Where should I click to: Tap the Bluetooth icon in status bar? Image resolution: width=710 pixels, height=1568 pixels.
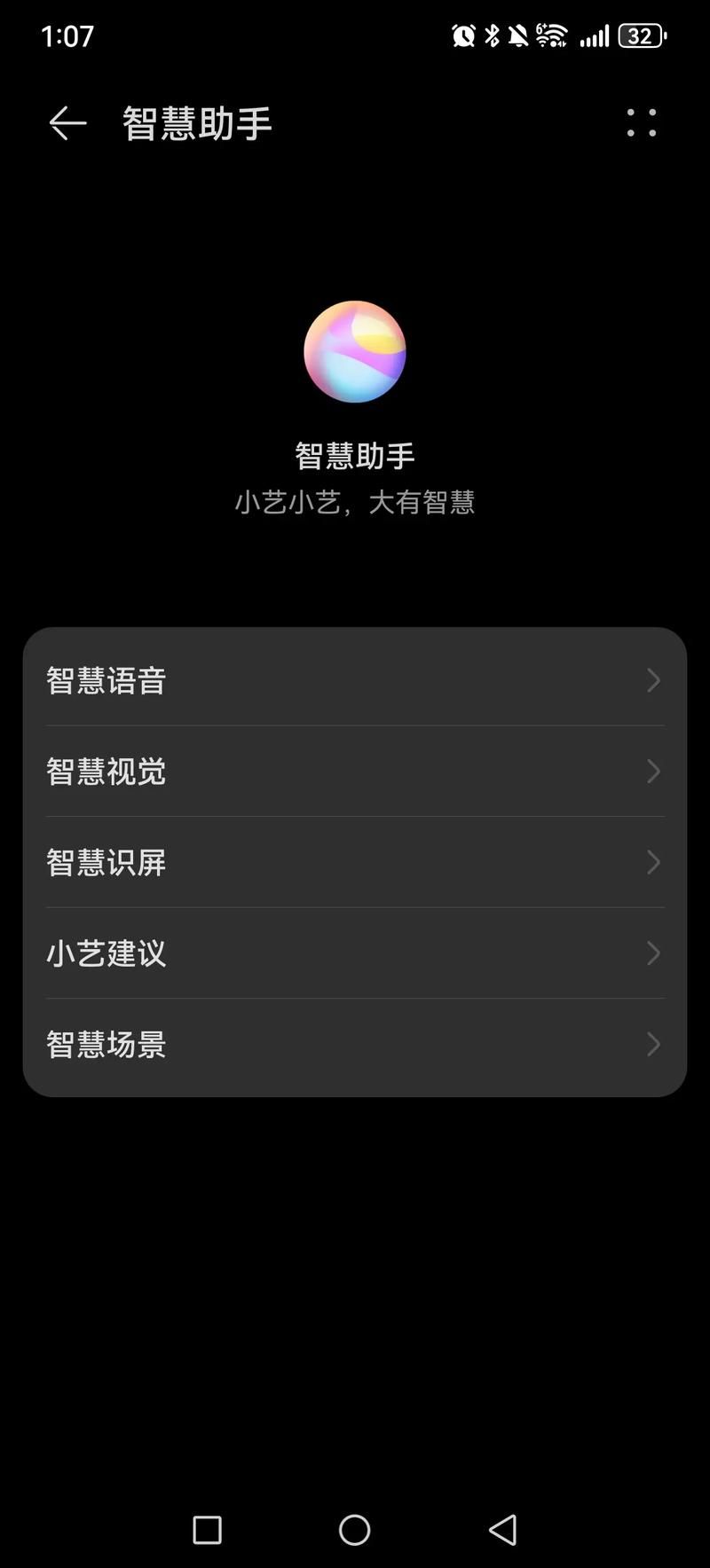(x=493, y=35)
